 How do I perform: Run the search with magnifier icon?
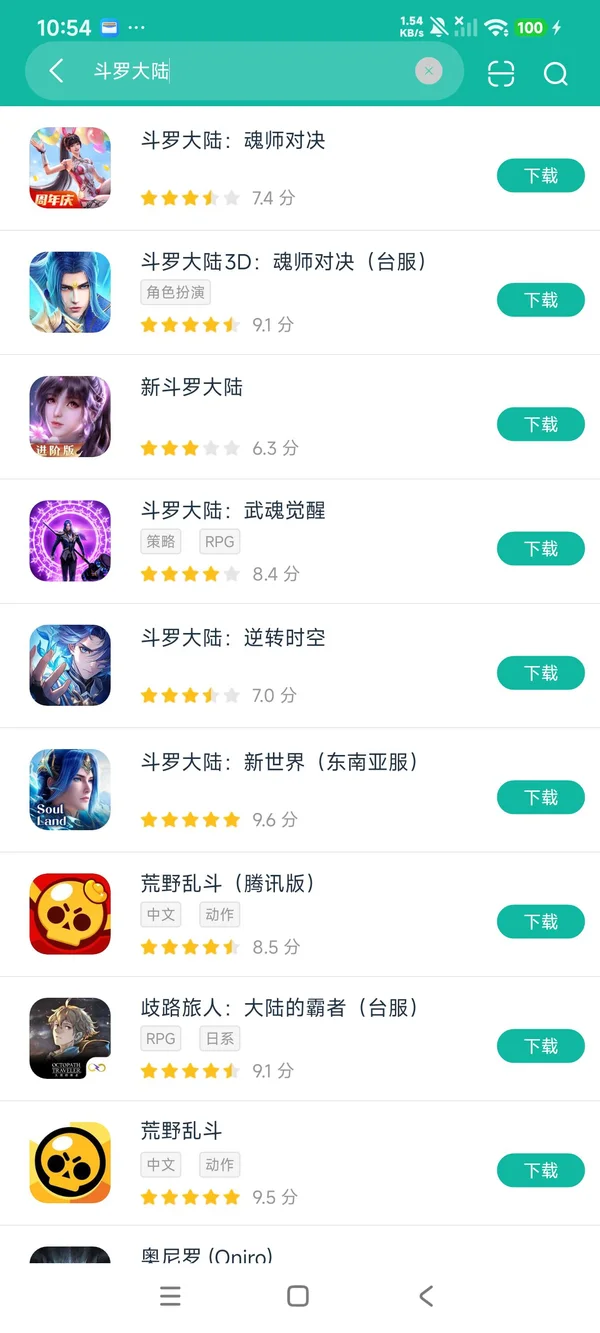click(555, 73)
